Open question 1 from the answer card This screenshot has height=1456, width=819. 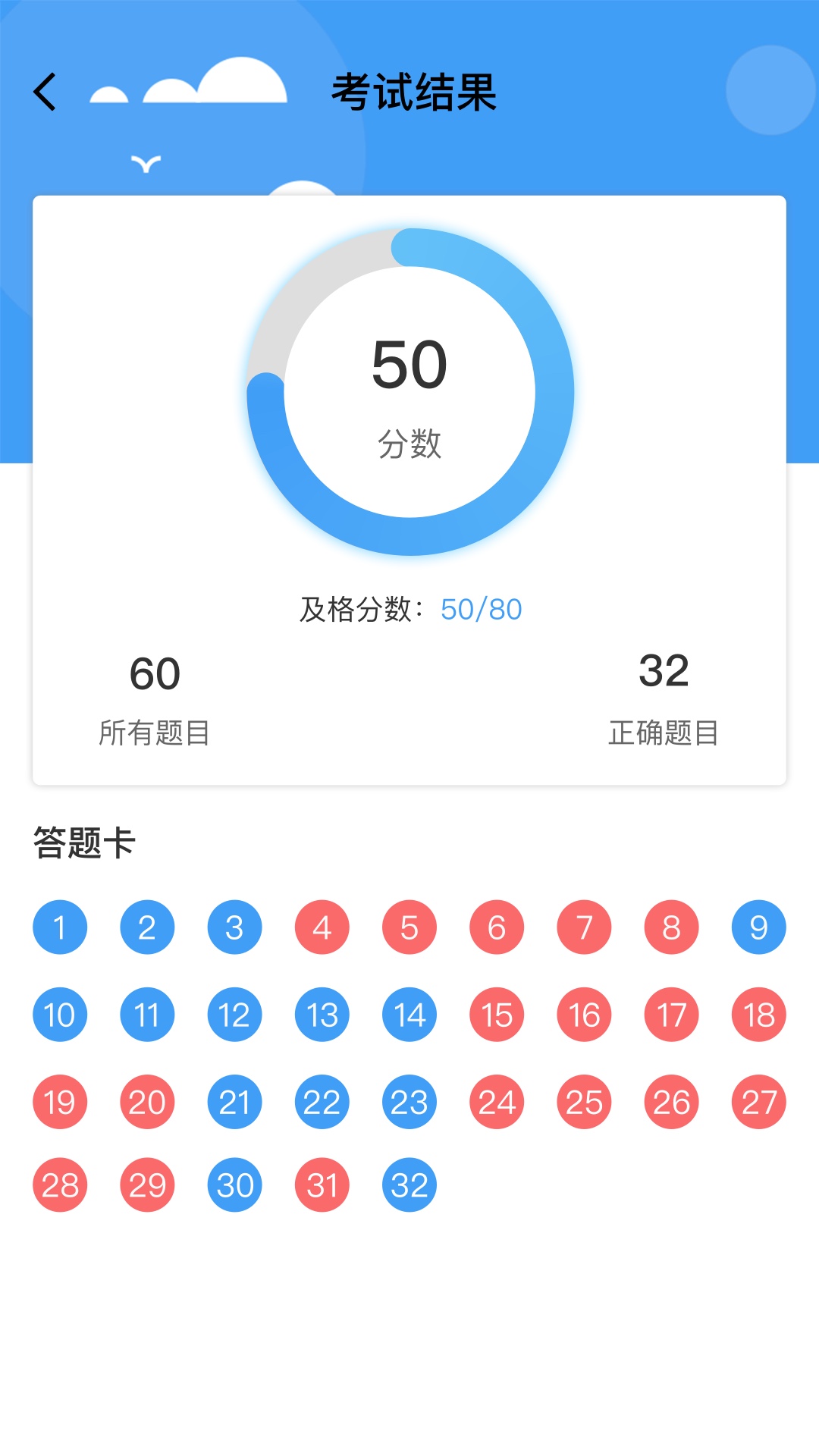point(60,927)
